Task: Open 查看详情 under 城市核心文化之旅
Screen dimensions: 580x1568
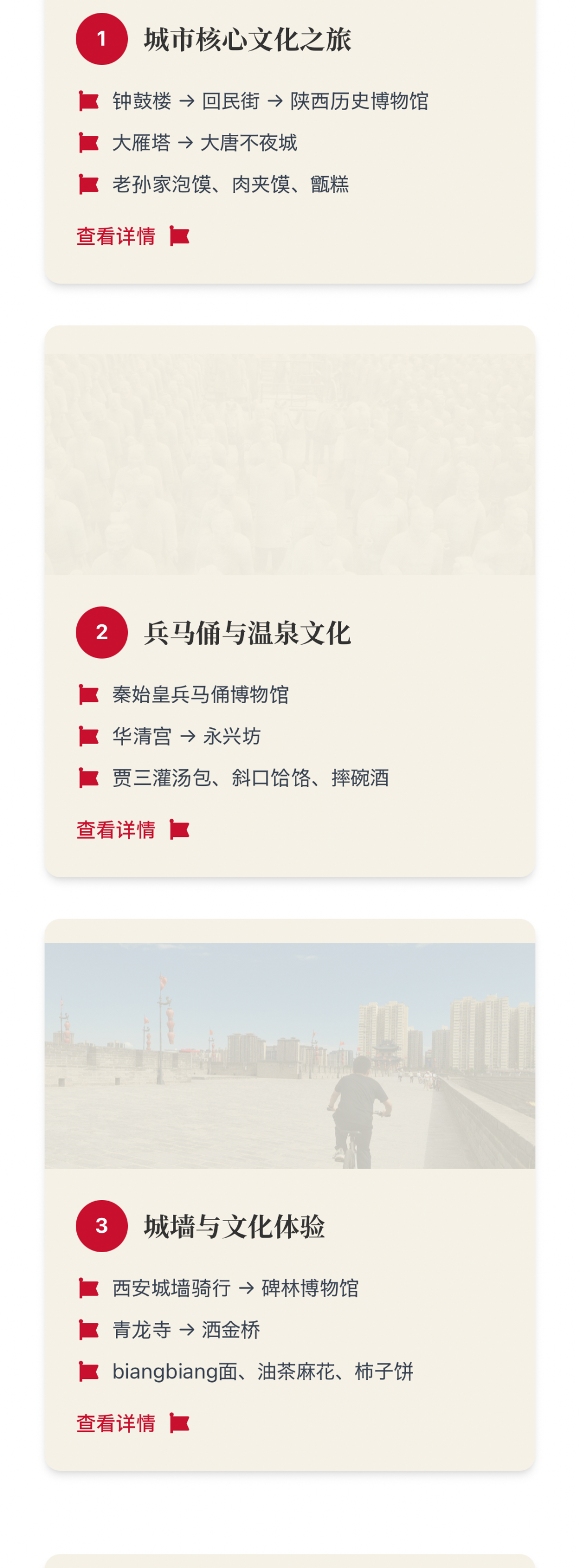Action: pyautogui.click(x=116, y=236)
